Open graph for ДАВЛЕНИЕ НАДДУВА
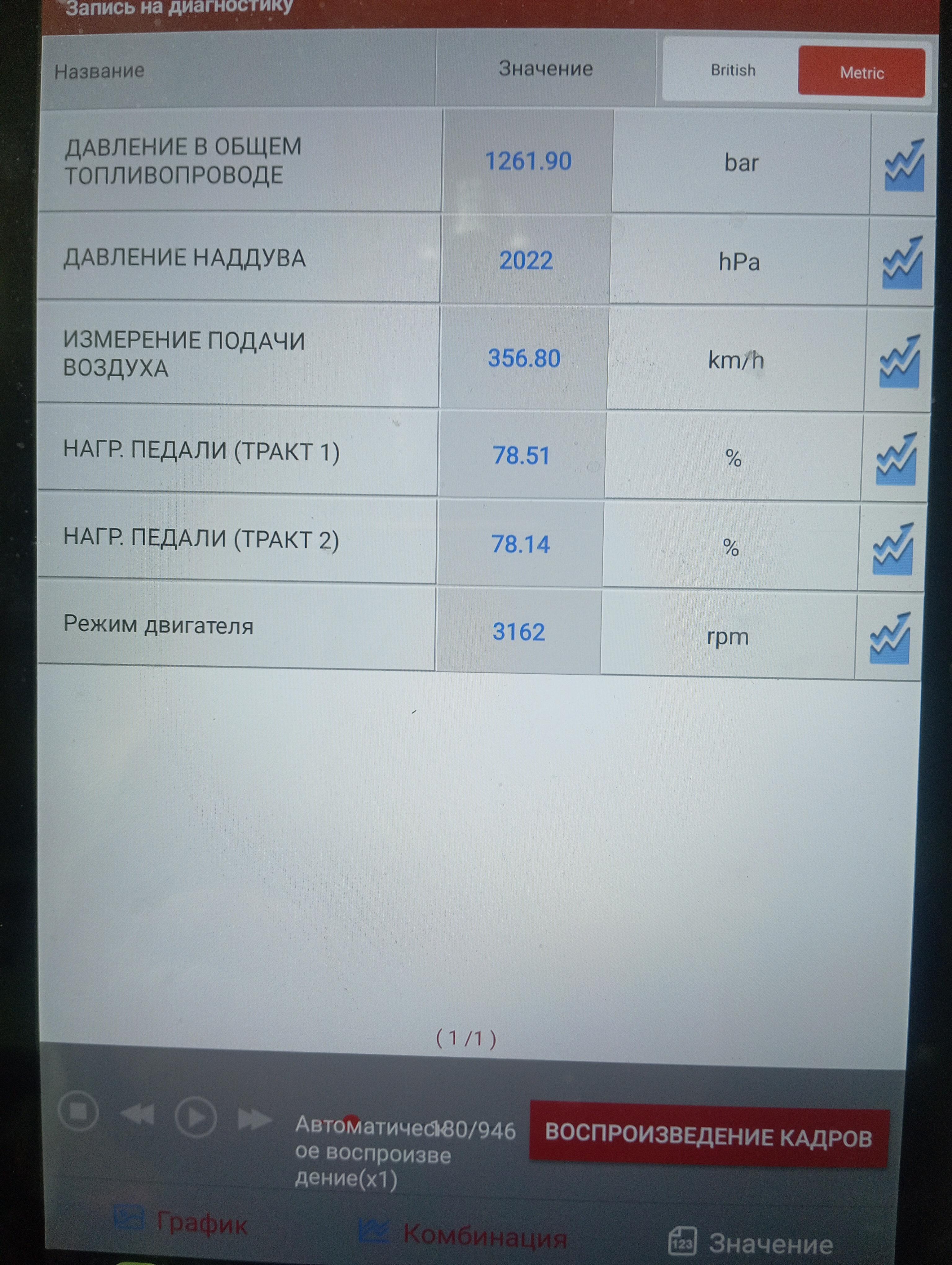Viewport: 952px width, 1265px height. coord(902,263)
